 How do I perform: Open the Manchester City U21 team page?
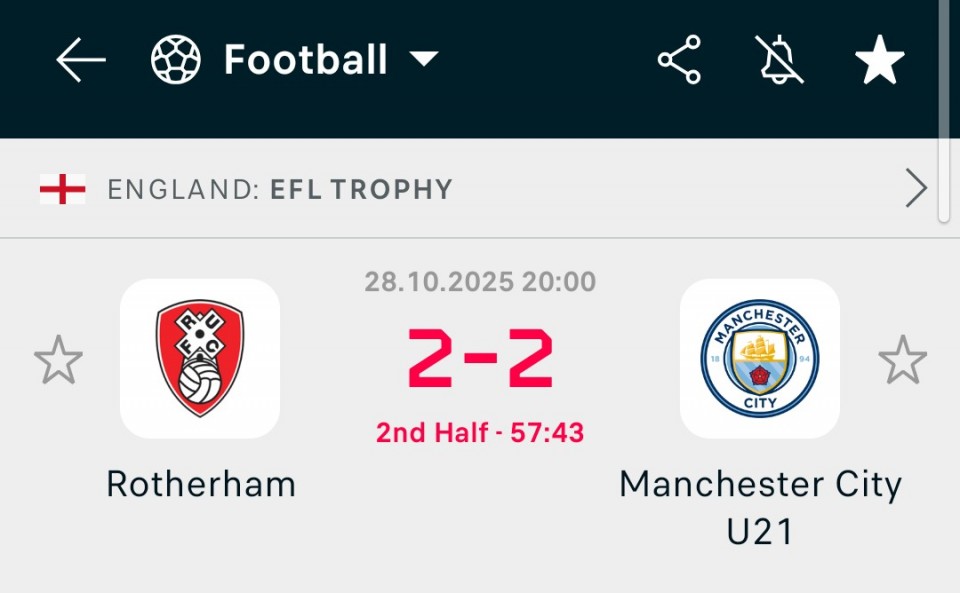click(760, 359)
